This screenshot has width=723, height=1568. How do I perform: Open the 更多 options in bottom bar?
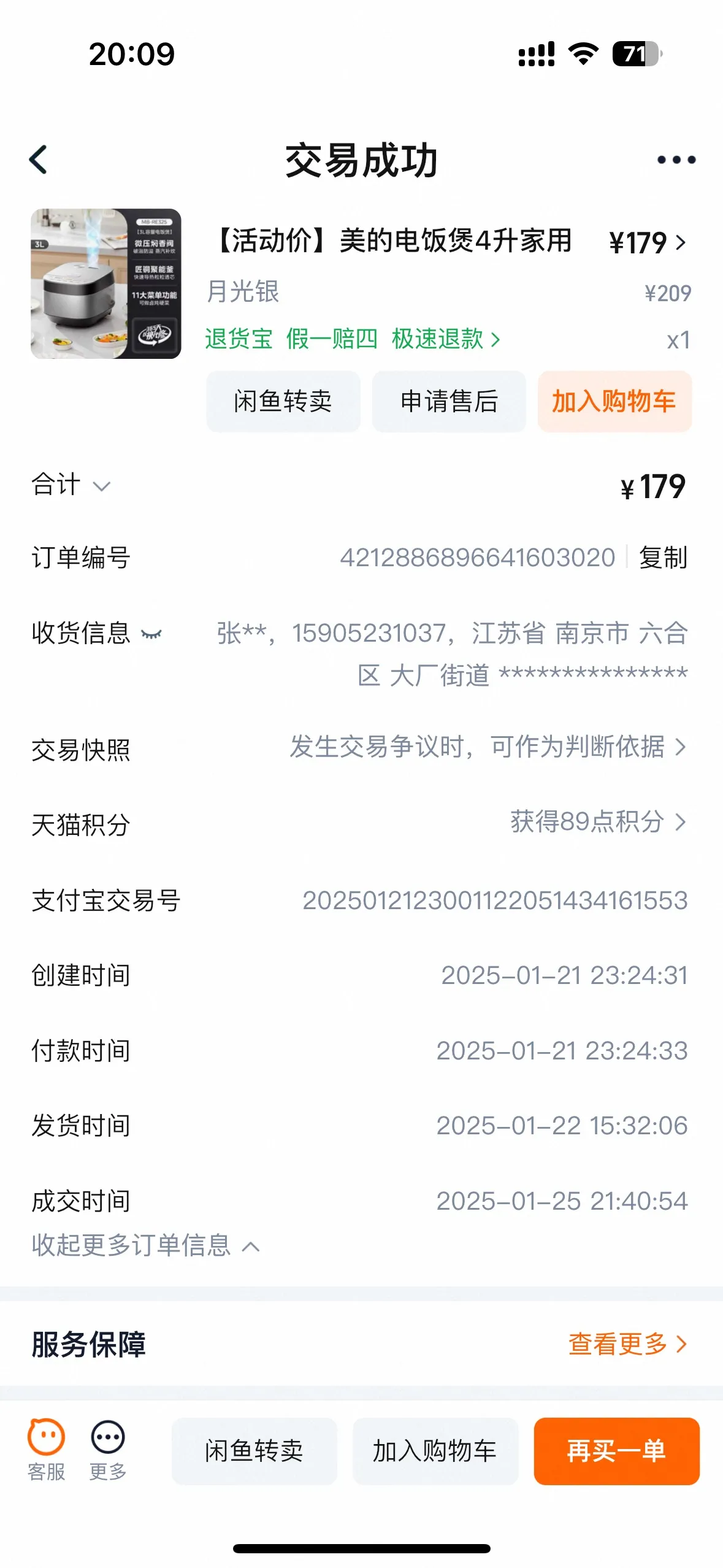pos(108,1450)
